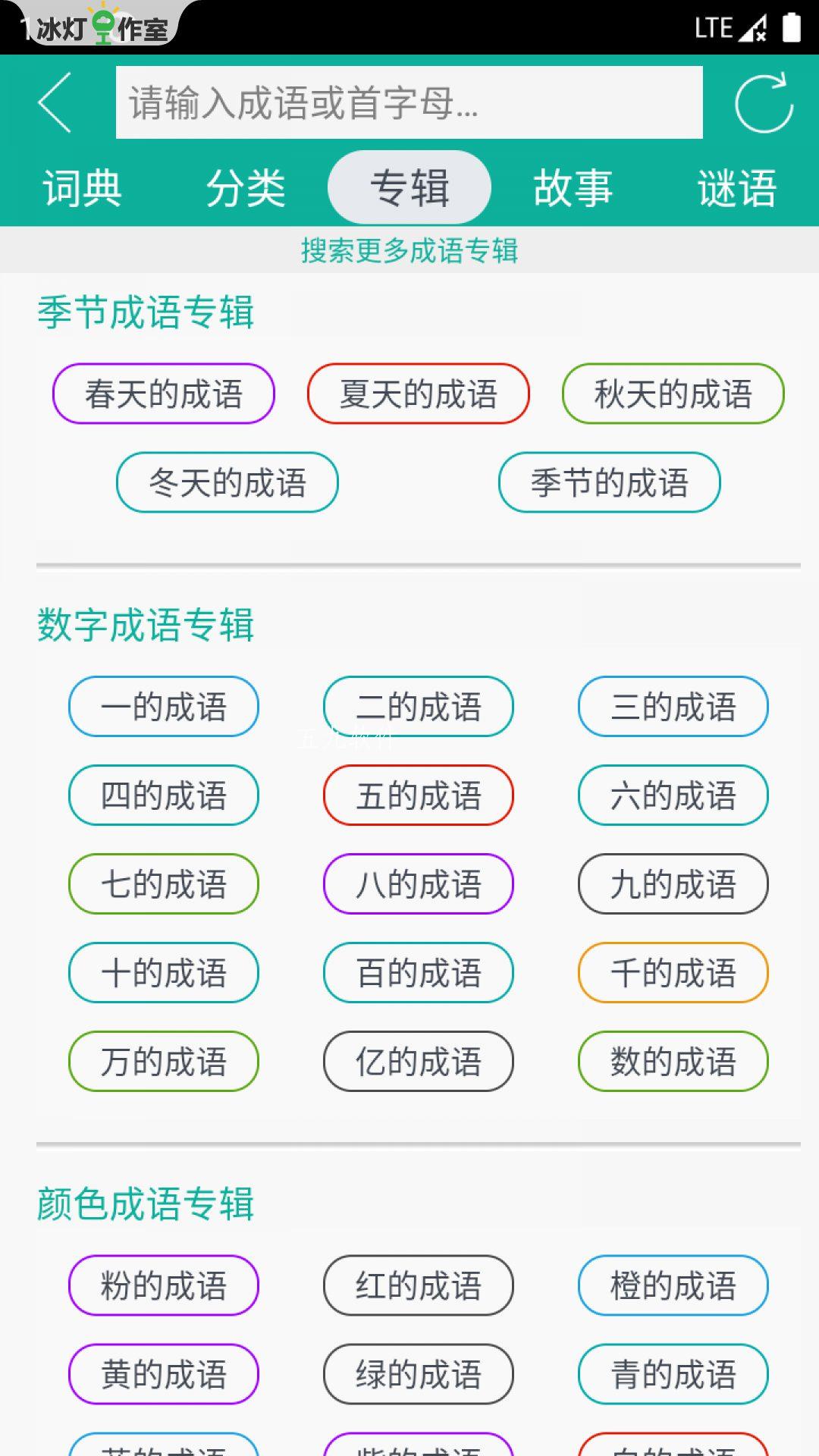Select 季节的成语
The image size is (819, 1456).
610,482
